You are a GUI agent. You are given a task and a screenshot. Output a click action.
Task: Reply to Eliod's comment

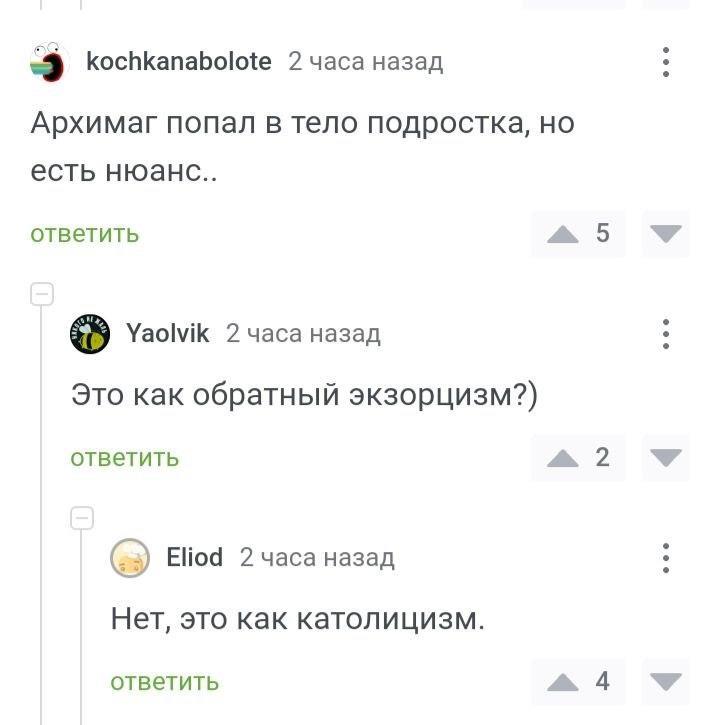[x=165, y=682]
